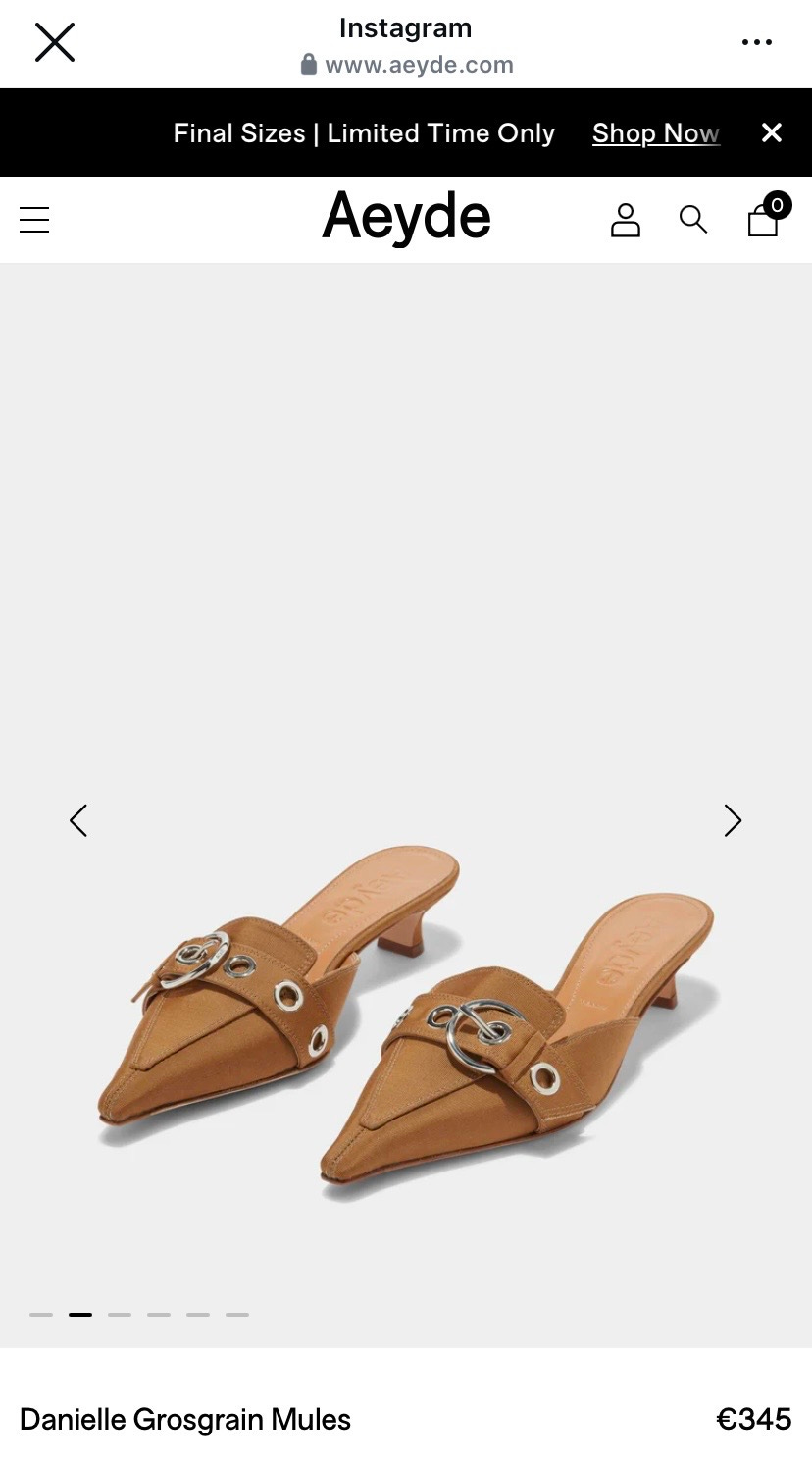Show the previous product image
Viewport: 812px width, 1459px height.
click(78, 820)
